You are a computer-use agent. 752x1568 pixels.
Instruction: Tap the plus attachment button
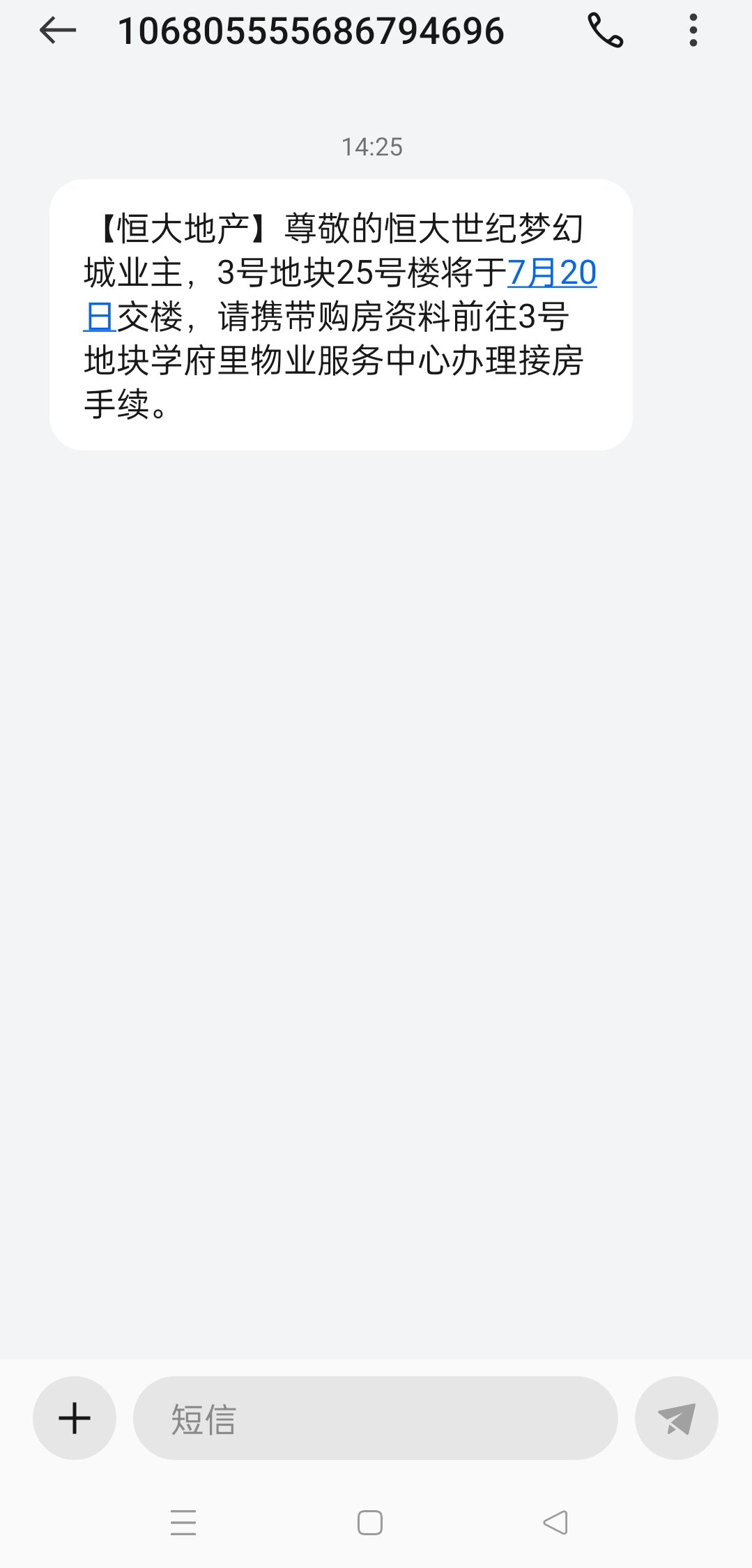tap(75, 1418)
